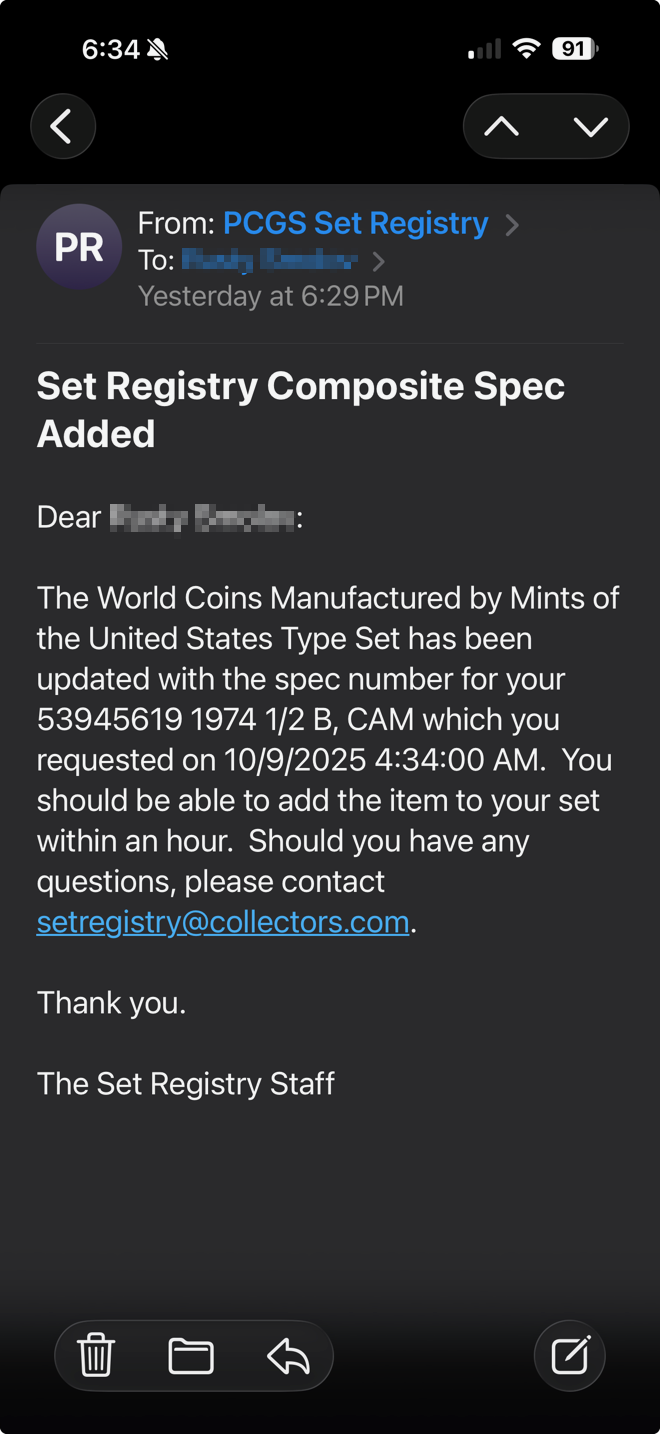The width and height of the screenshot is (660, 1434).
Task: Delete this email with the trash icon
Action: pos(96,1356)
